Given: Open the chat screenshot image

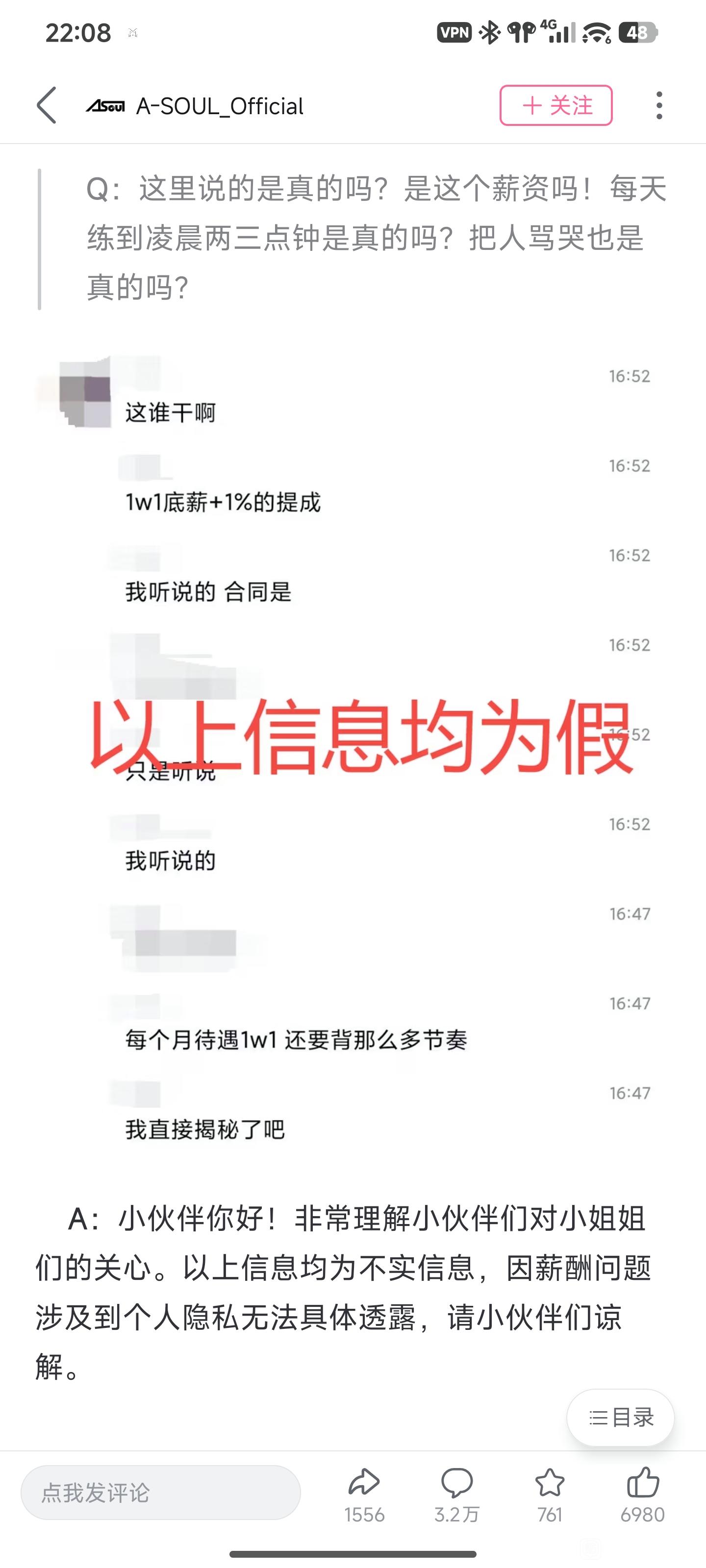Looking at the screenshot, I should click(353, 749).
